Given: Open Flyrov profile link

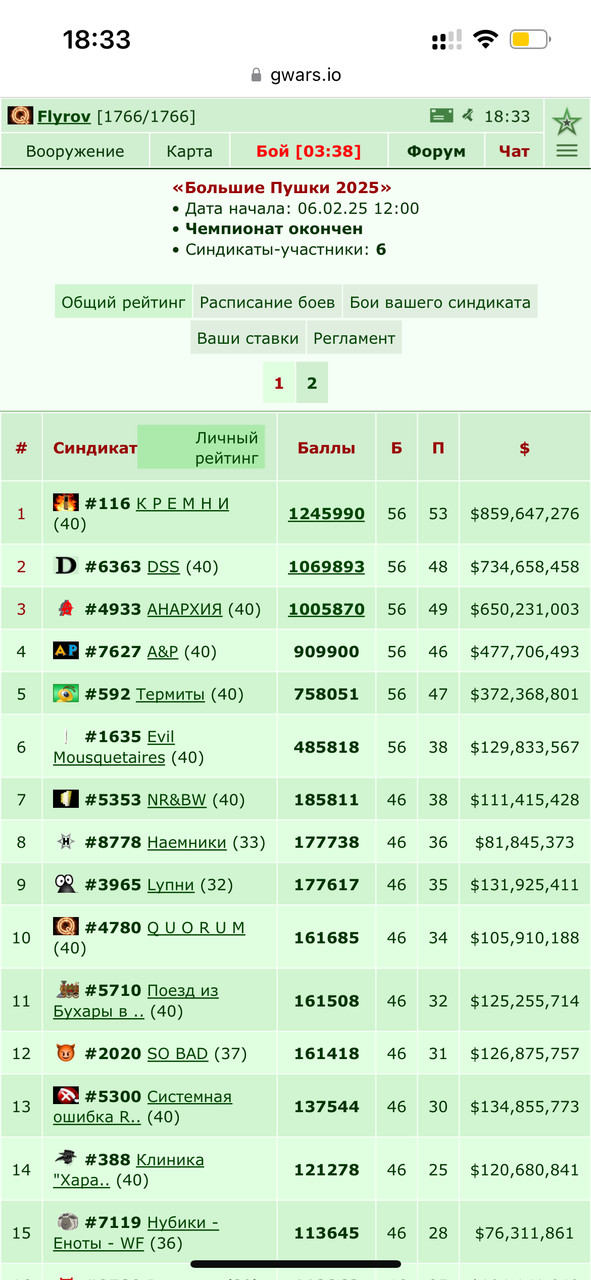Looking at the screenshot, I should click(64, 117).
